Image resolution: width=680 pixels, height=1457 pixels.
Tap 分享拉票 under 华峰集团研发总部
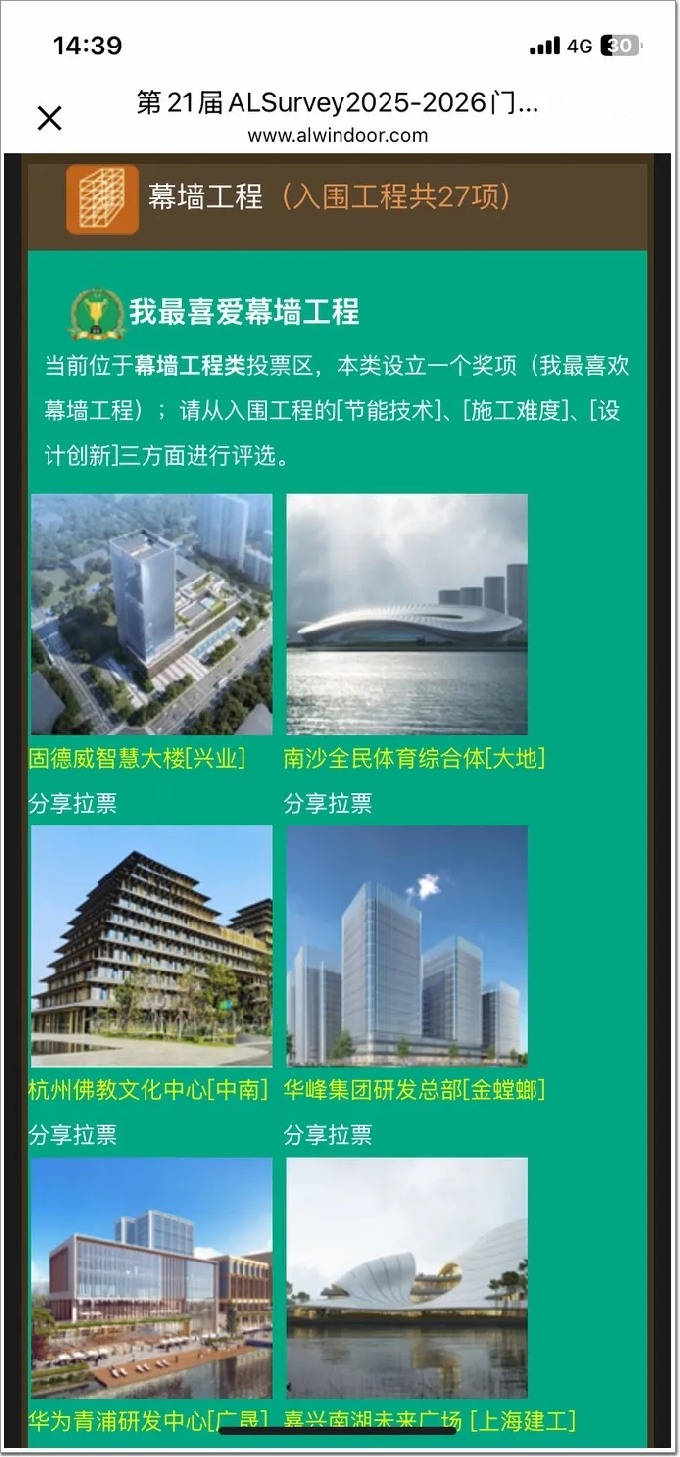328,1134
